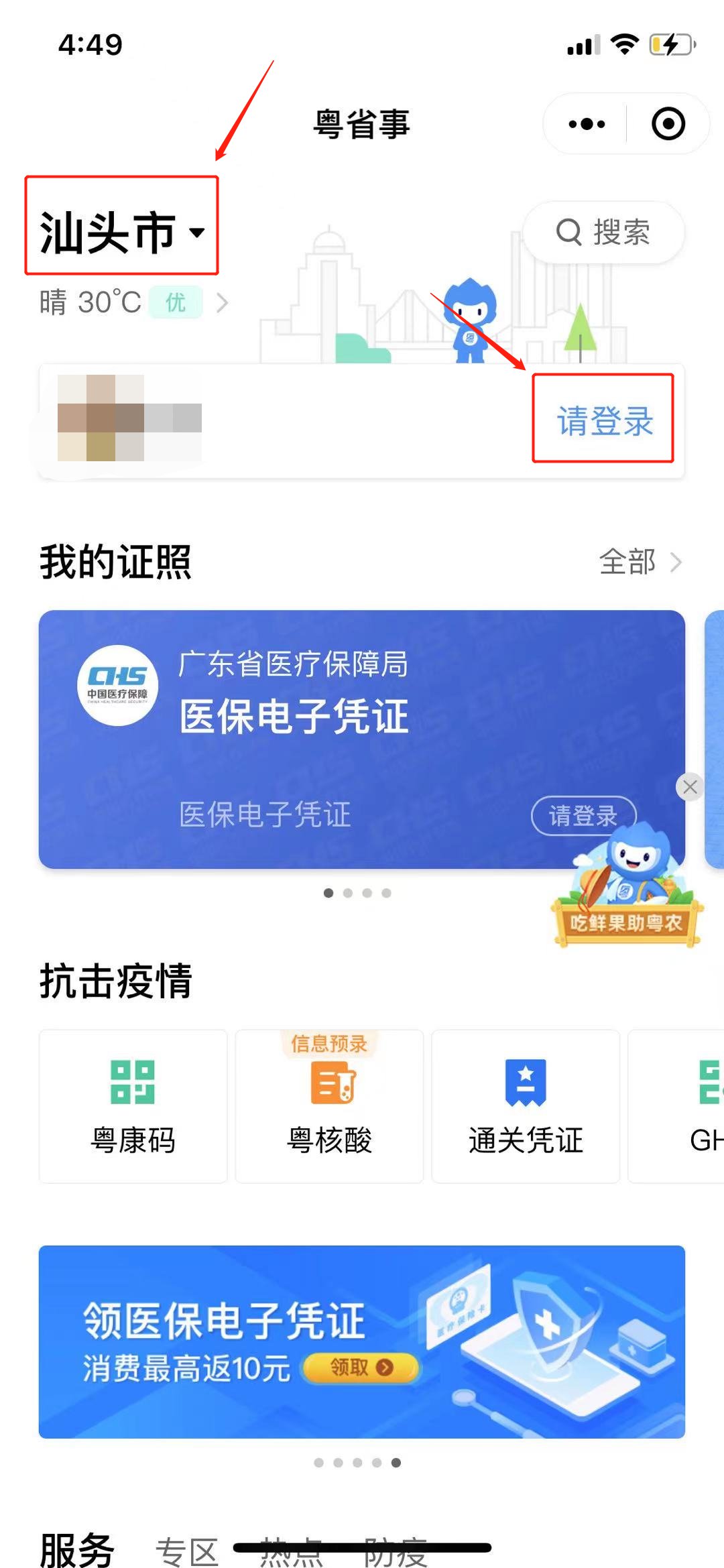View 全部 of my certificates
The height and width of the screenshot is (1568, 724).
[639, 562]
